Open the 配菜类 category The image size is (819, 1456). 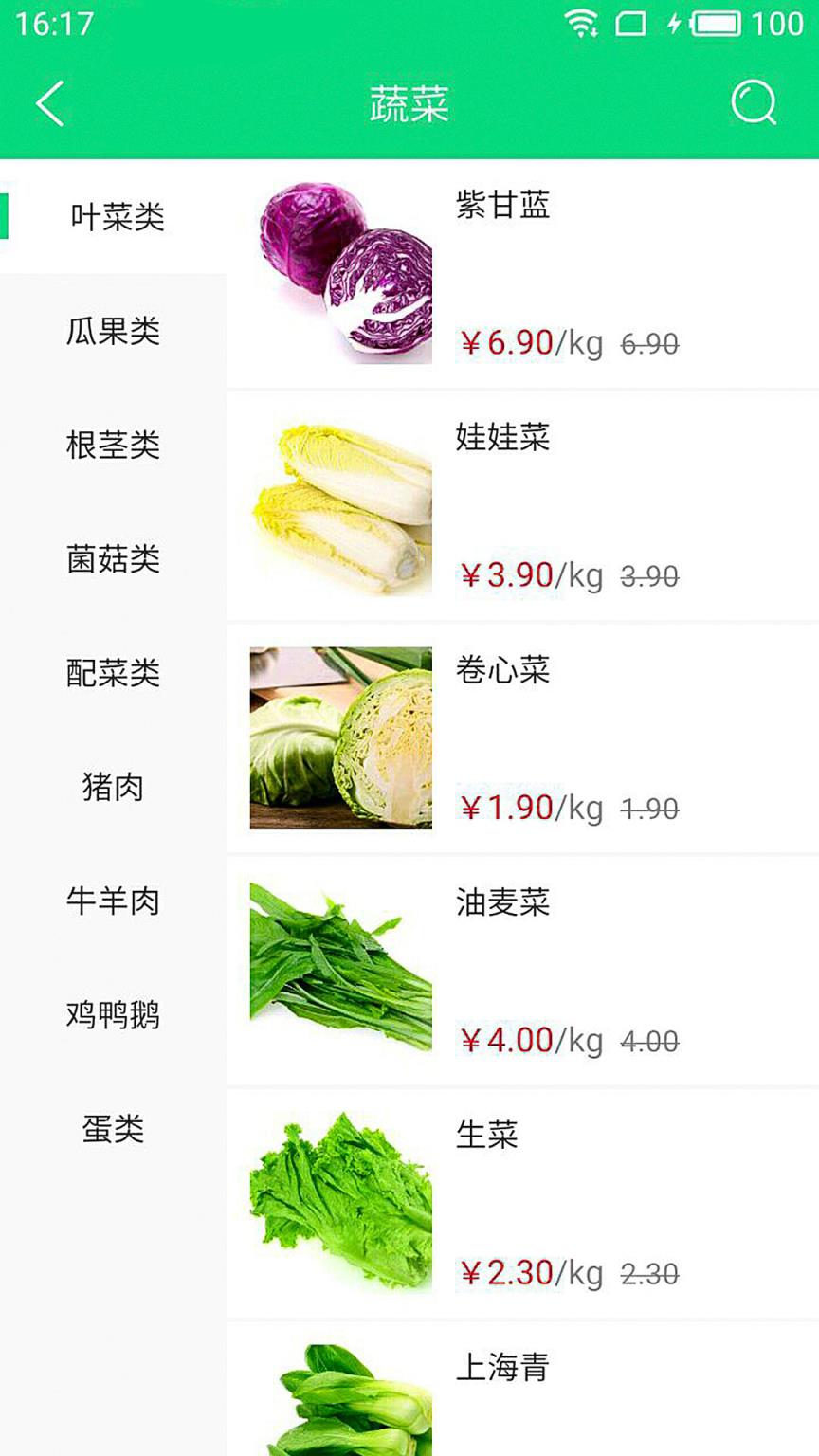tap(113, 673)
